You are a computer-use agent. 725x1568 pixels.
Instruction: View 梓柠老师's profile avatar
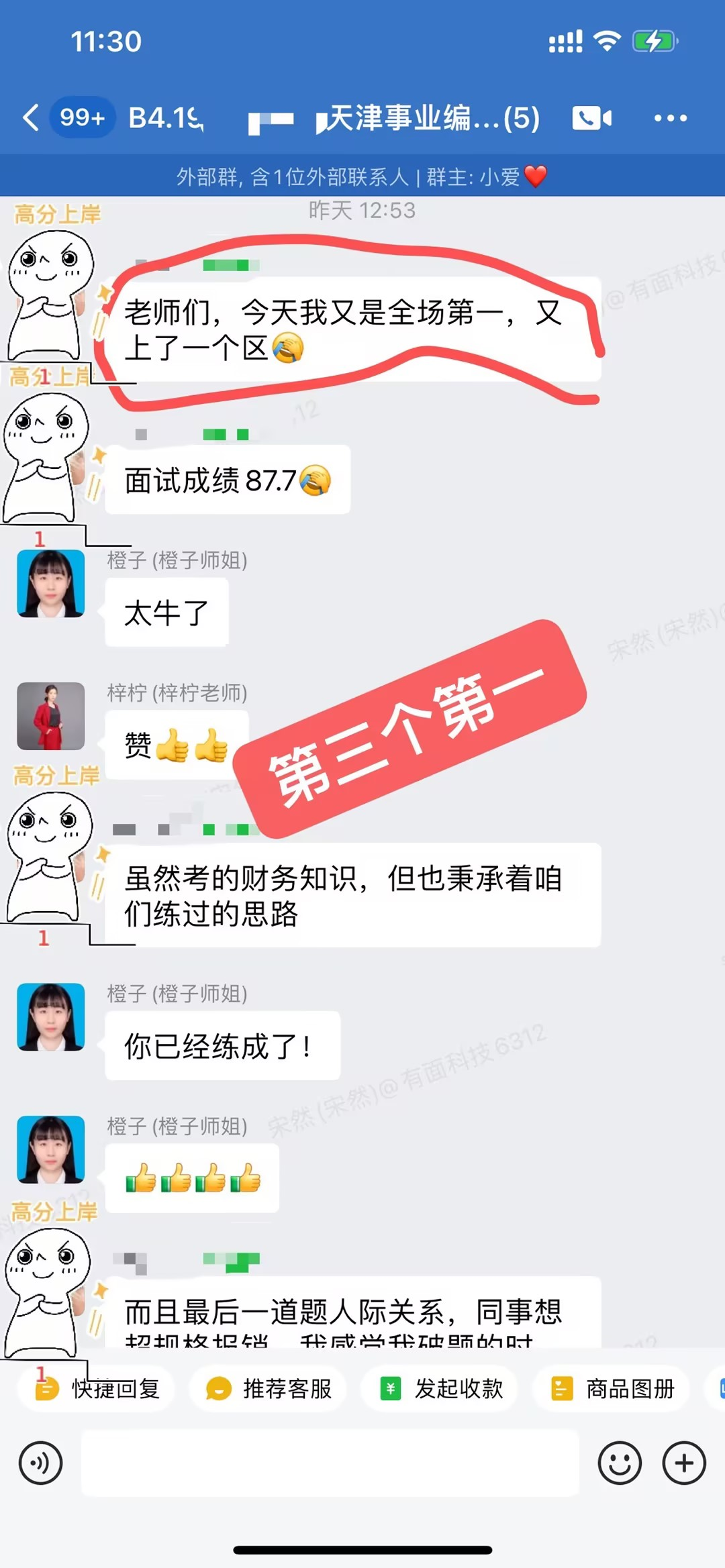pos(50,716)
